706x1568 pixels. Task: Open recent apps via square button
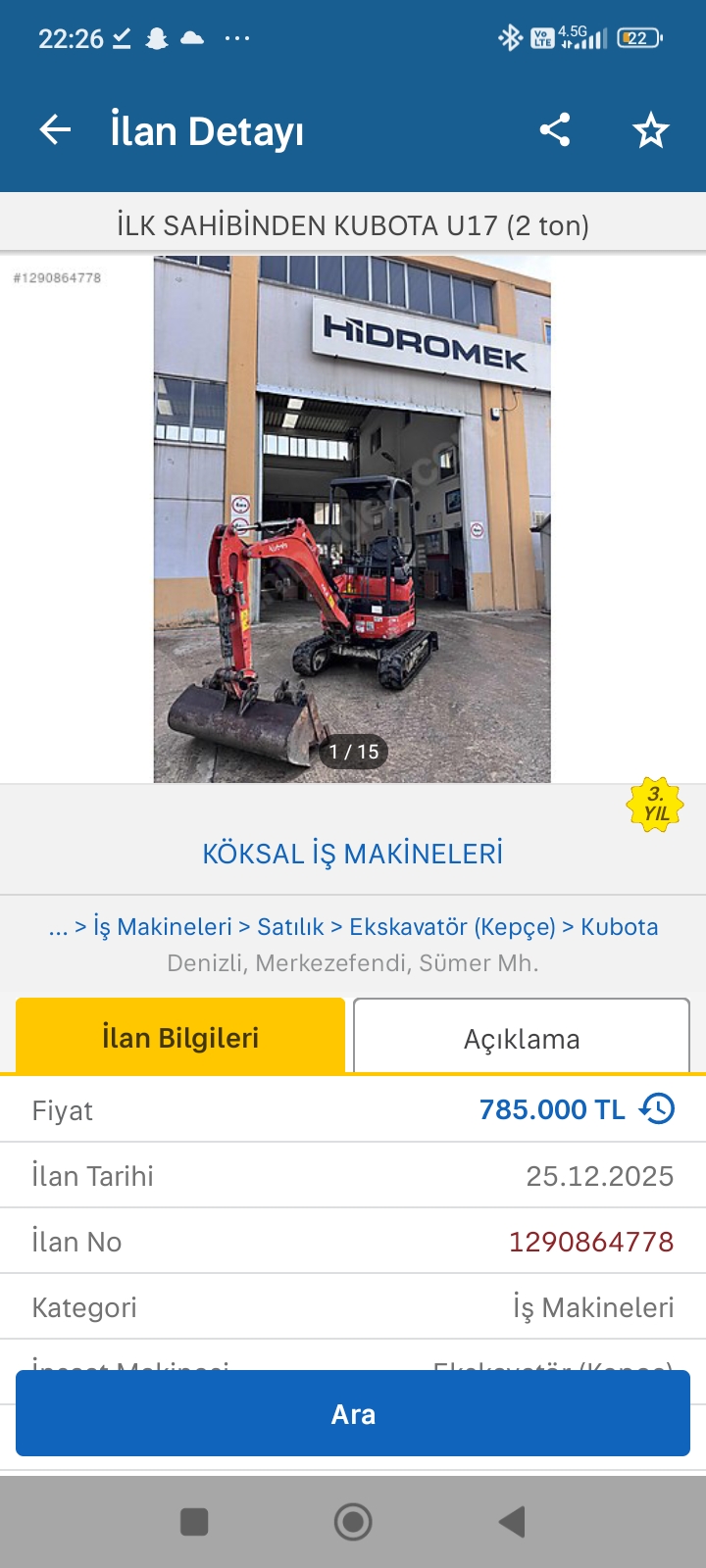point(194,1522)
